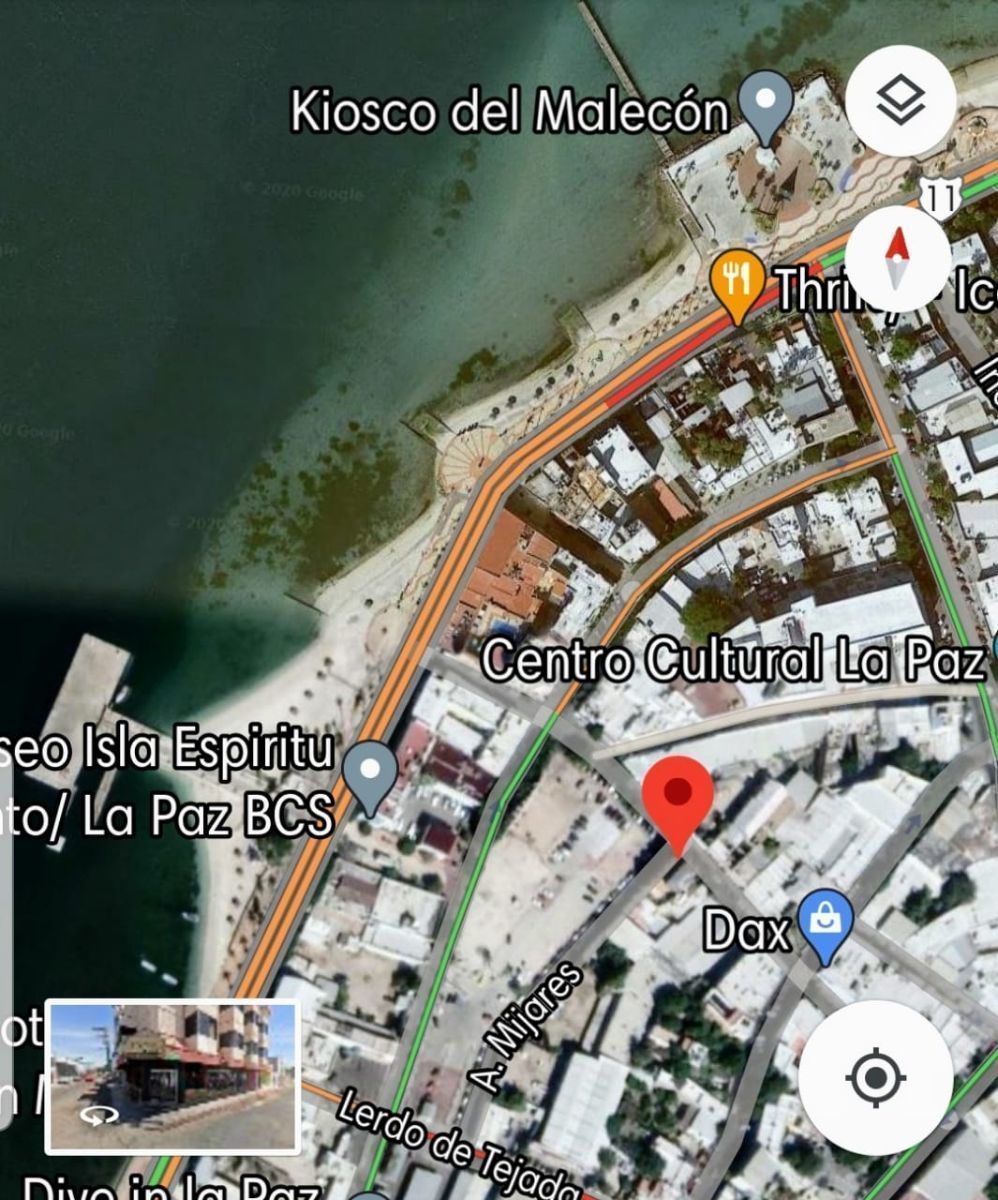Image resolution: width=998 pixels, height=1200 pixels.
Task: Tap the compass to reset orientation
Action: click(x=897, y=258)
